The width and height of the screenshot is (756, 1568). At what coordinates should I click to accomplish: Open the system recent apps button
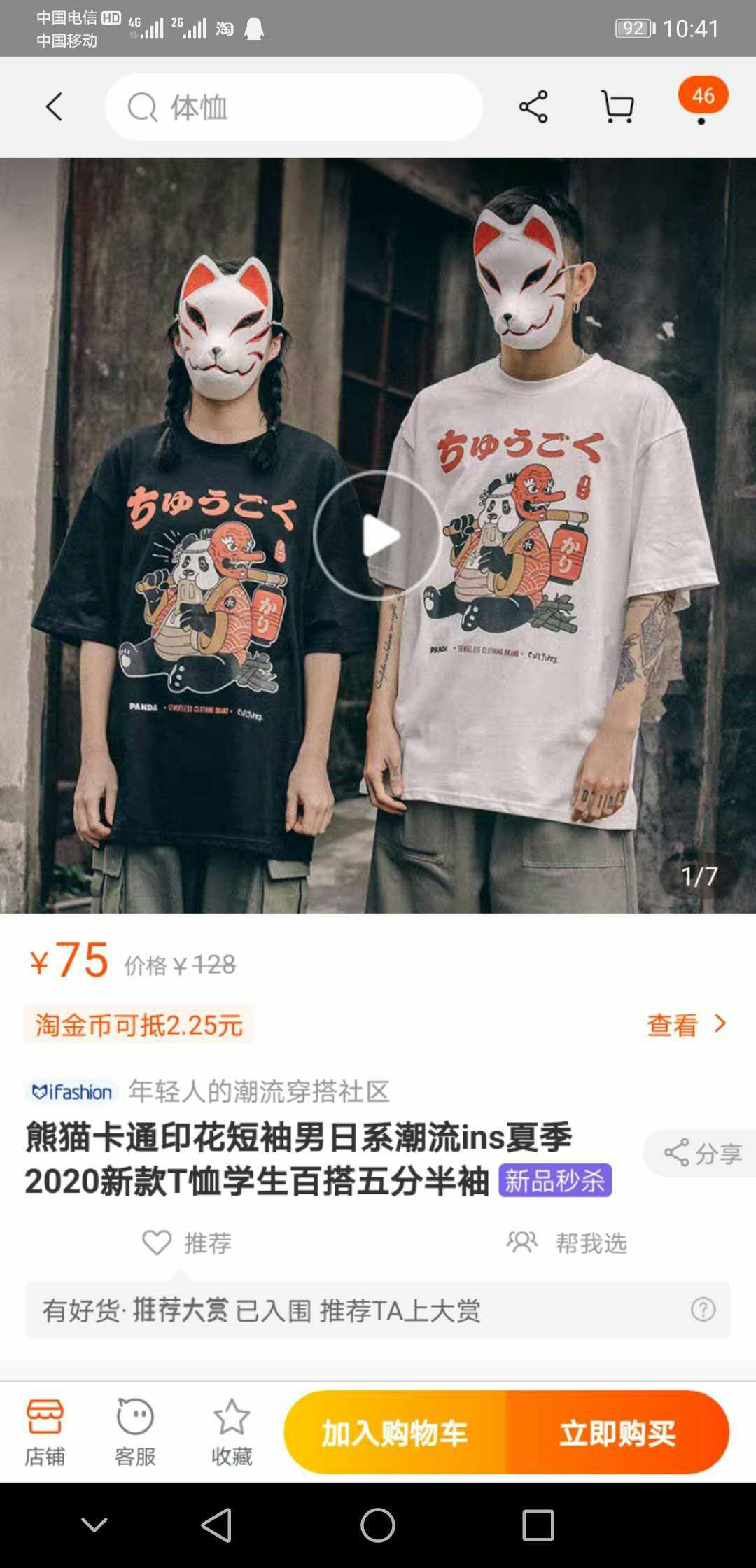[538, 1525]
